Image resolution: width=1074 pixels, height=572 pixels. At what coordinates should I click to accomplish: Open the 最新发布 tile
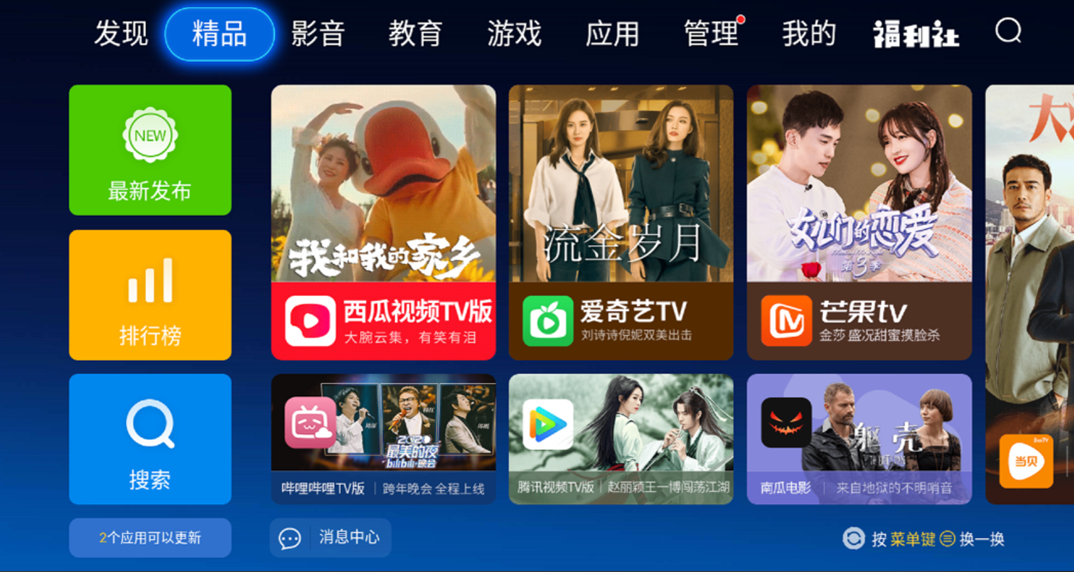[x=150, y=150]
